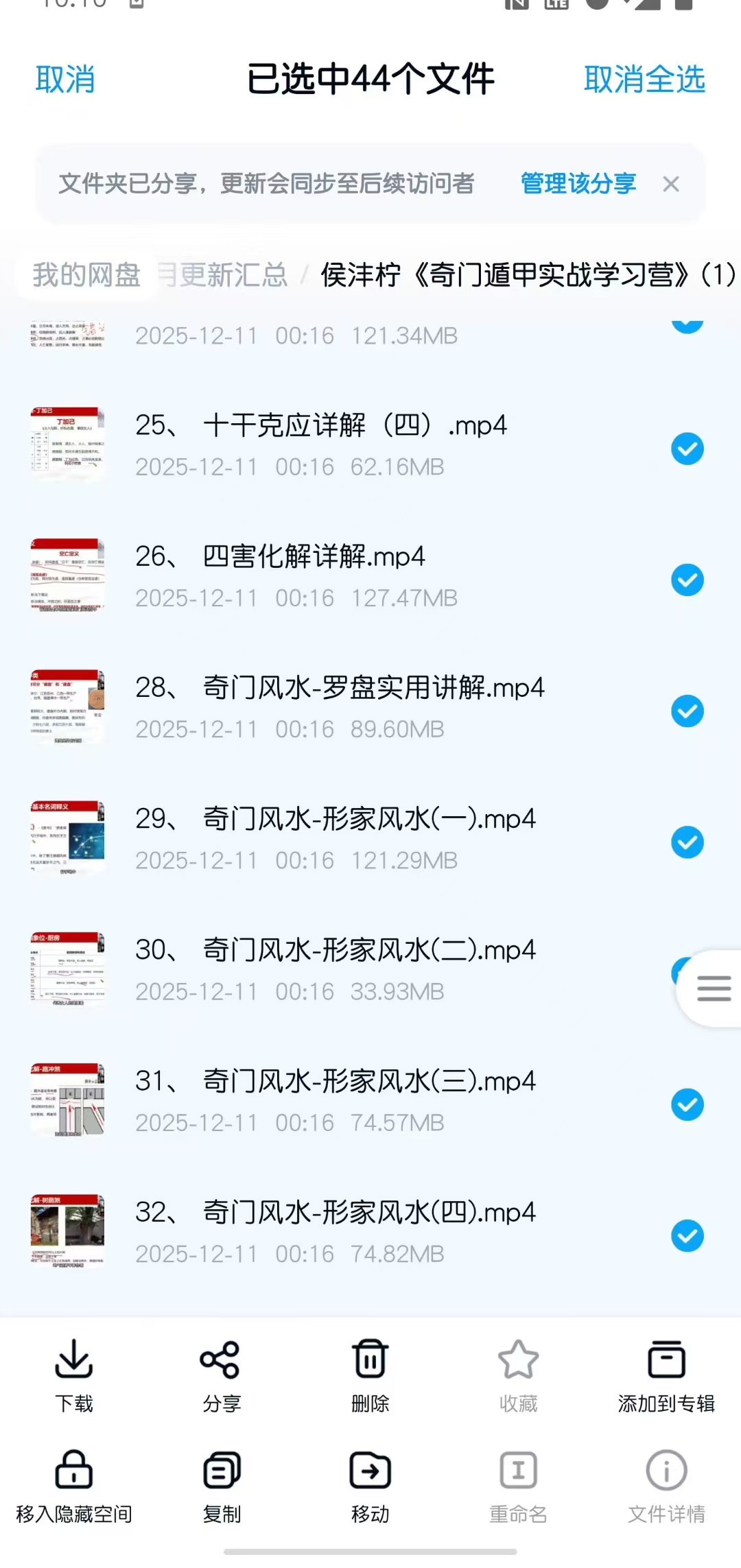This screenshot has width=741, height=1568.
Task: Open the floating list menu handle
Action: pyautogui.click(x=713, y=988)
